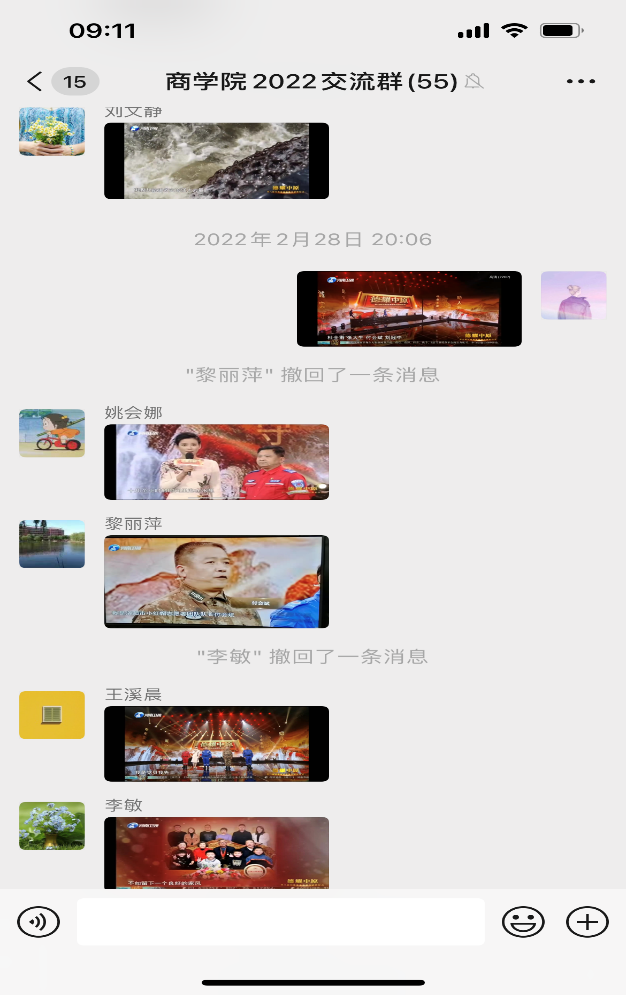Open the video shared by 刘文静
The height and width of the screenshot is (995, 626).
click(216, 160)
